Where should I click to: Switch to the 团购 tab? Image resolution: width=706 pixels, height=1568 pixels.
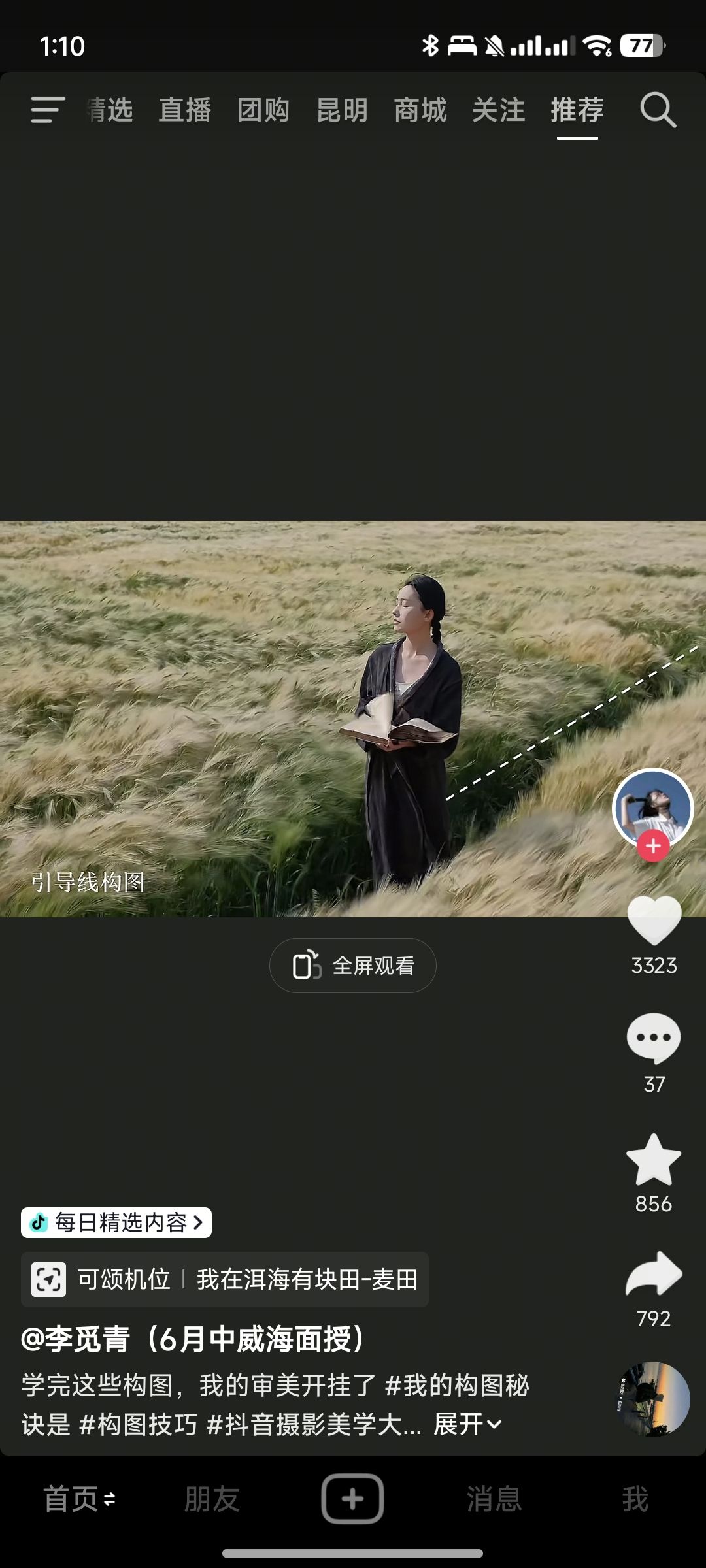coord(263,110)
